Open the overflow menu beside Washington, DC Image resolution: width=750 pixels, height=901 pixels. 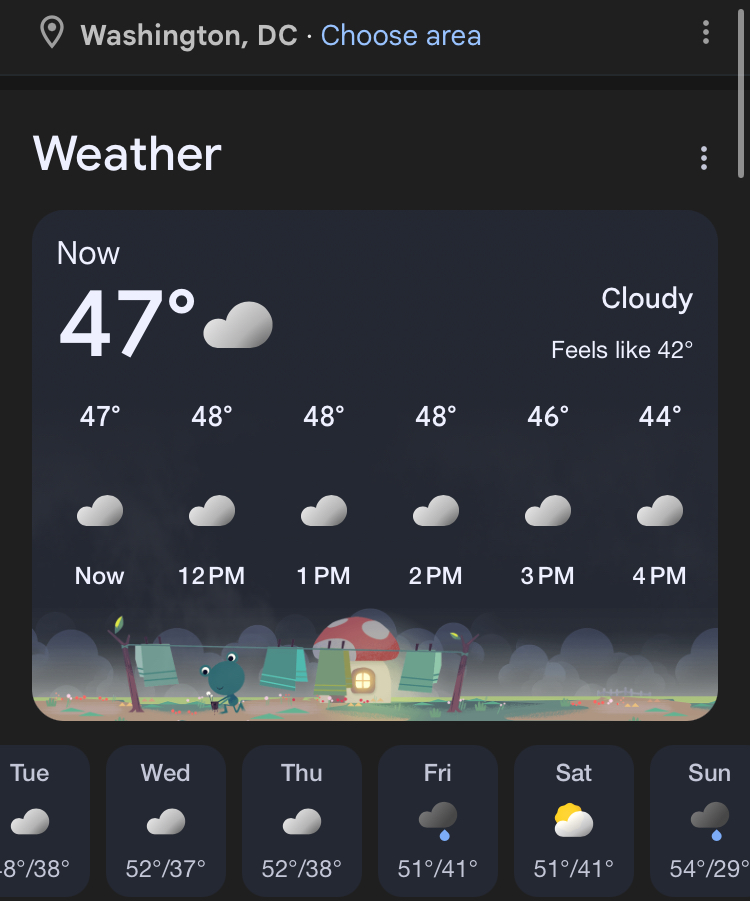pos(706,33)
